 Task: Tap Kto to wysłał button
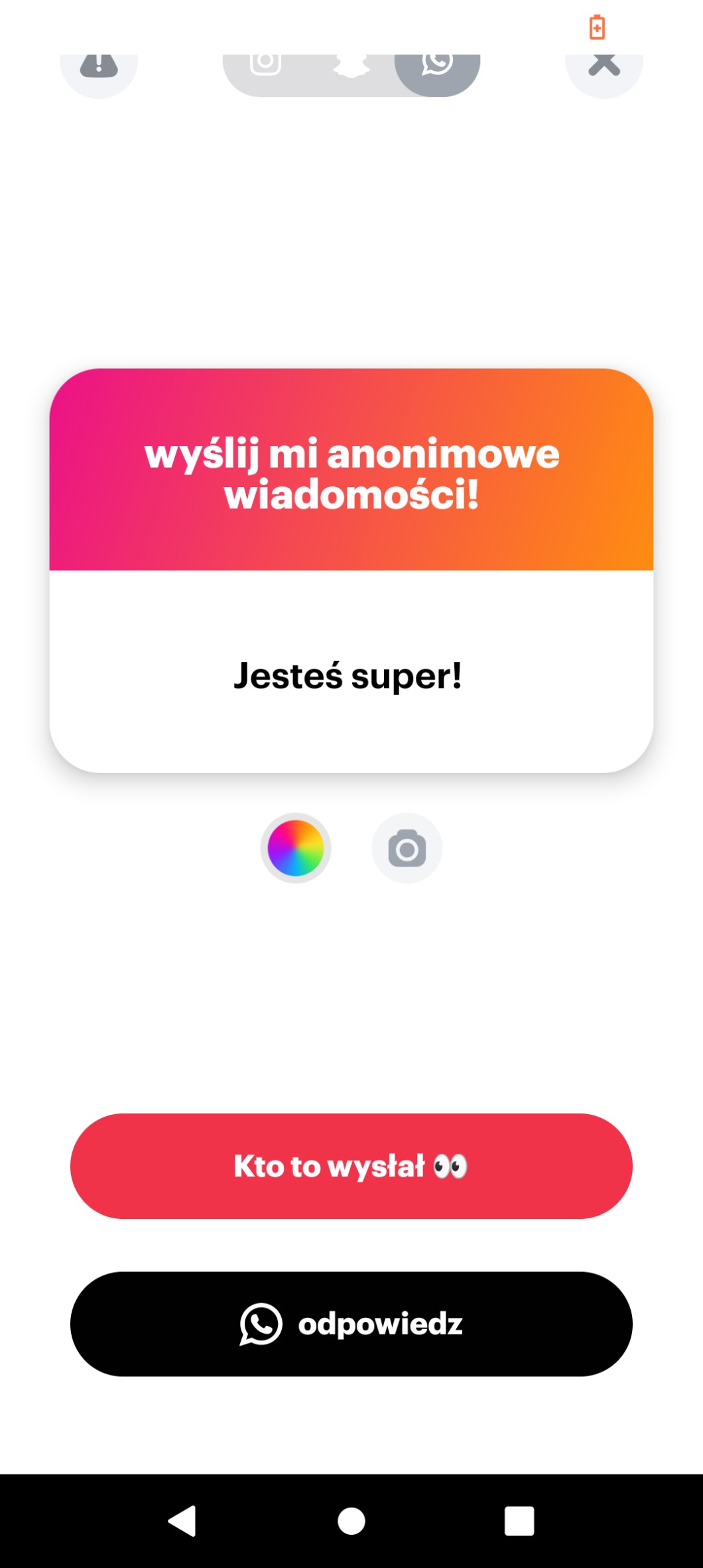351,1166
